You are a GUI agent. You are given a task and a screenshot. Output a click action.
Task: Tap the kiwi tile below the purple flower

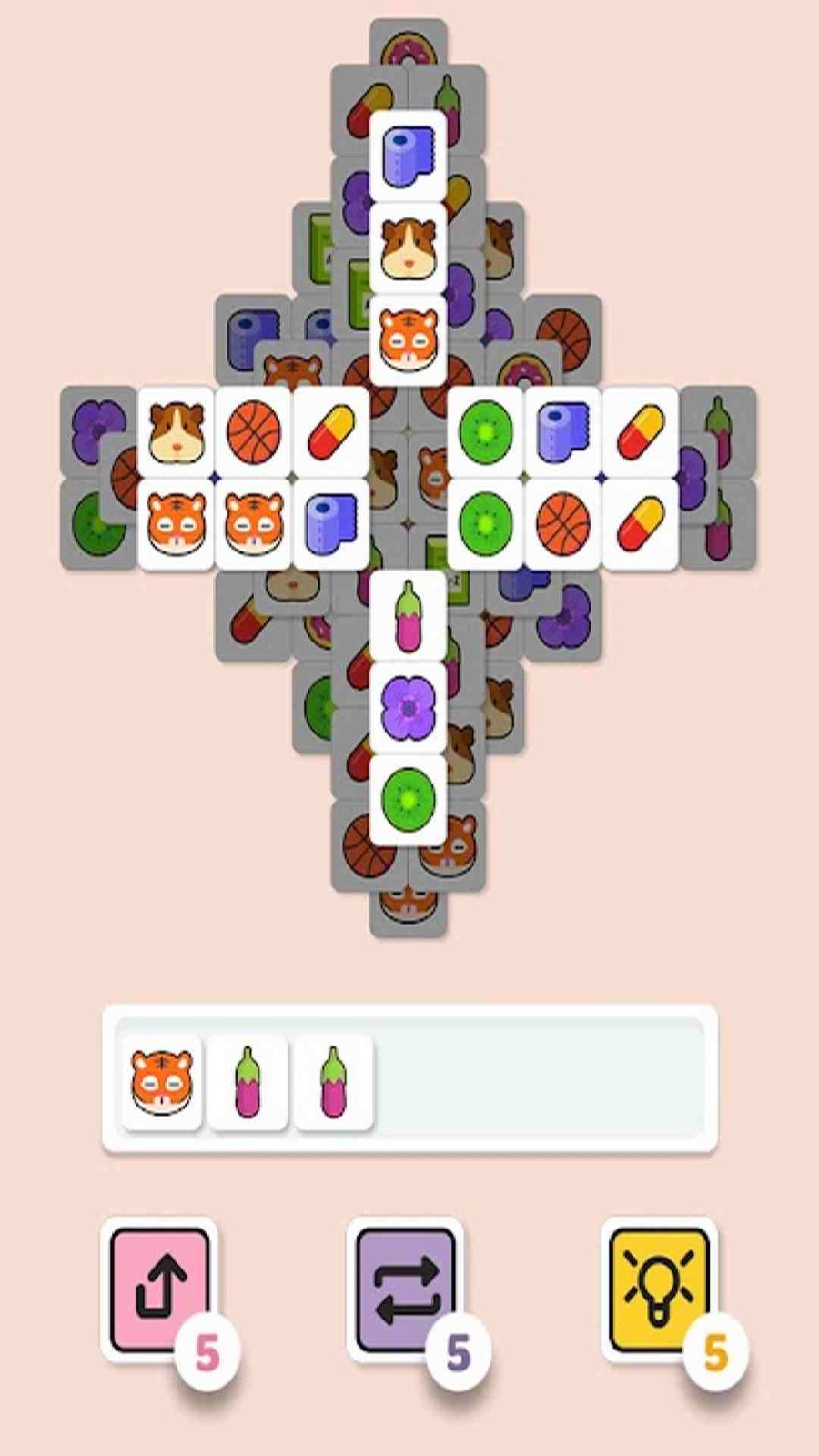coord(409,798)
